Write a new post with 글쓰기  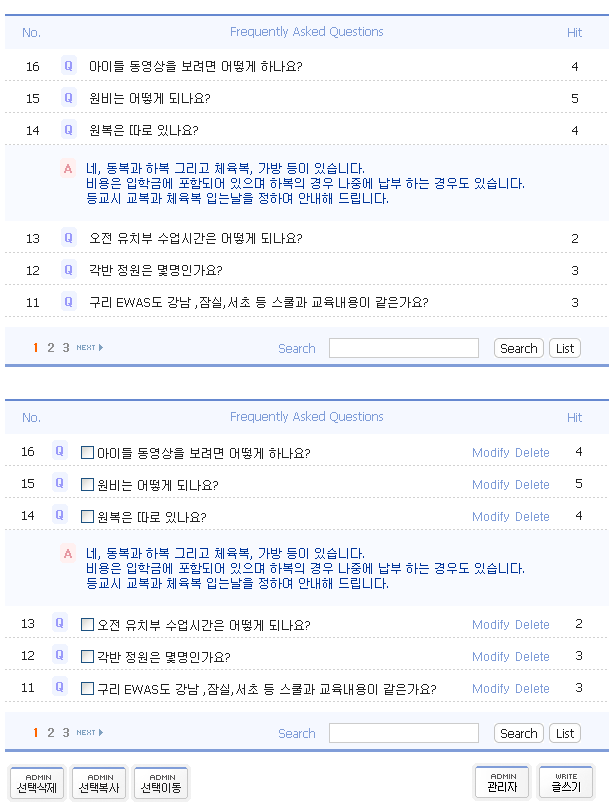click(x=565, y=782)
